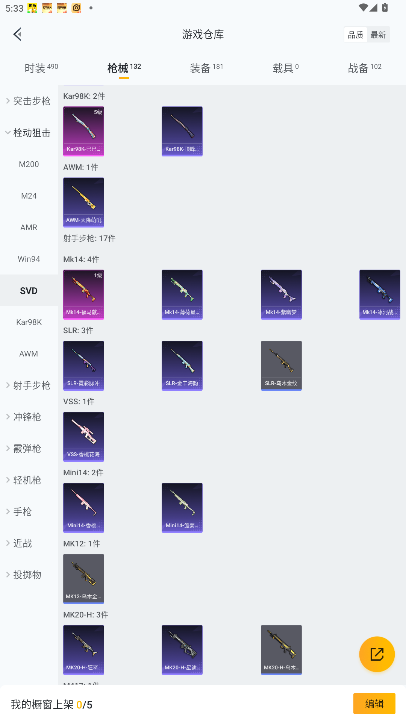Go back using the top arrow

click(17, 34)
